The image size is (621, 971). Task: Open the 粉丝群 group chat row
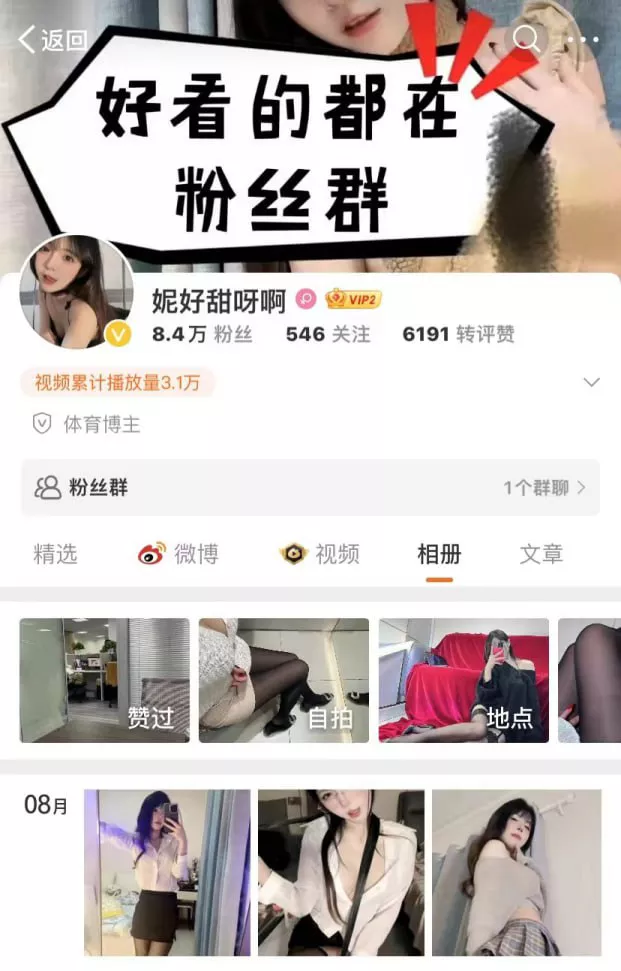310,488
